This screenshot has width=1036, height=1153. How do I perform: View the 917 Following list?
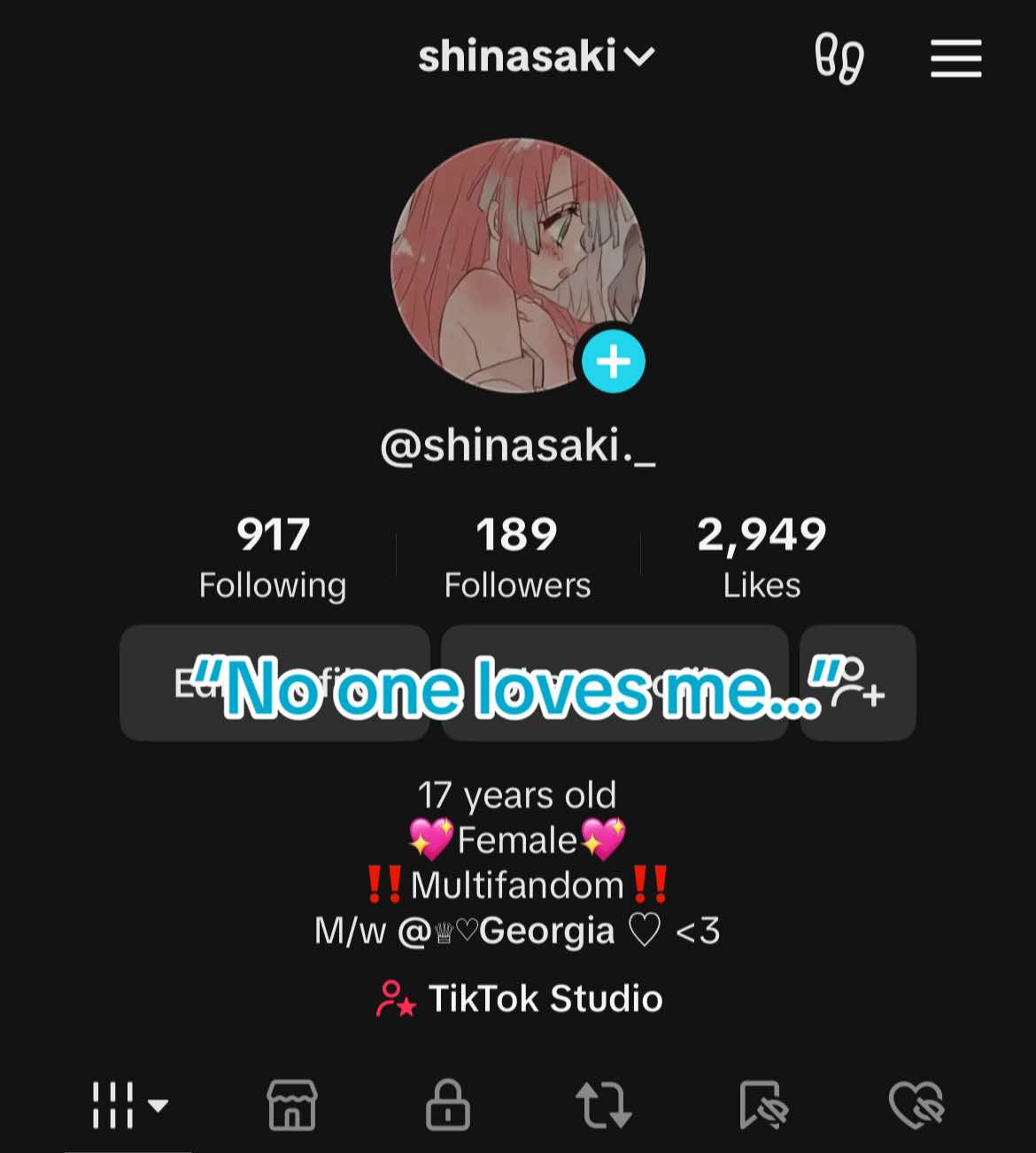click(273, 558)
